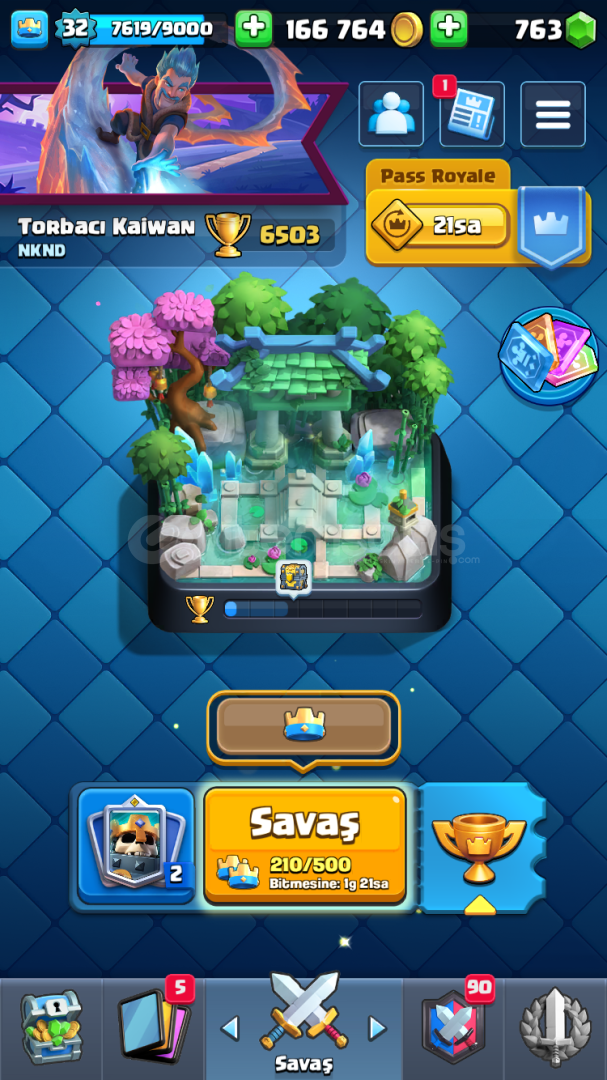Open the arena trophy road preview

pos(300,451)
